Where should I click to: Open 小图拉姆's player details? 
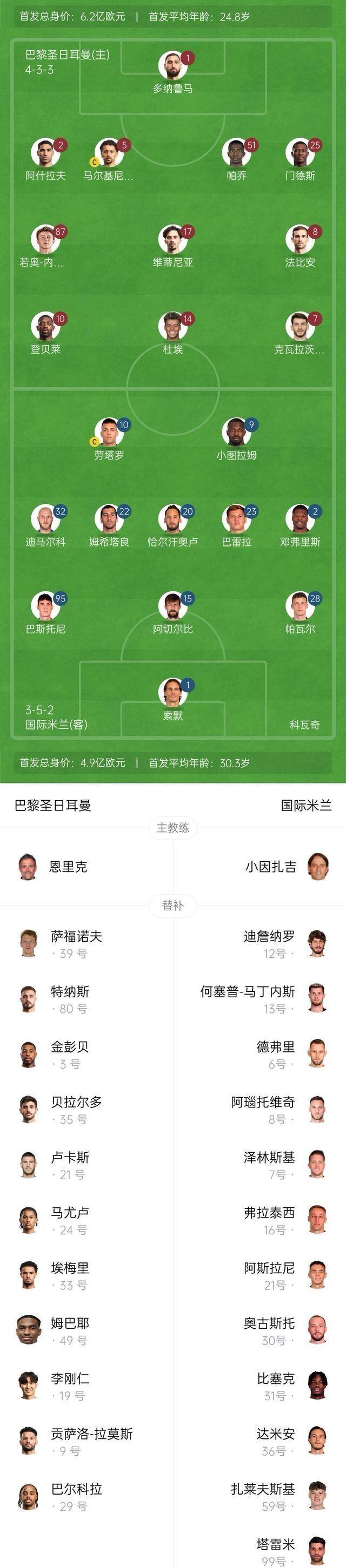tap(236, 433)
